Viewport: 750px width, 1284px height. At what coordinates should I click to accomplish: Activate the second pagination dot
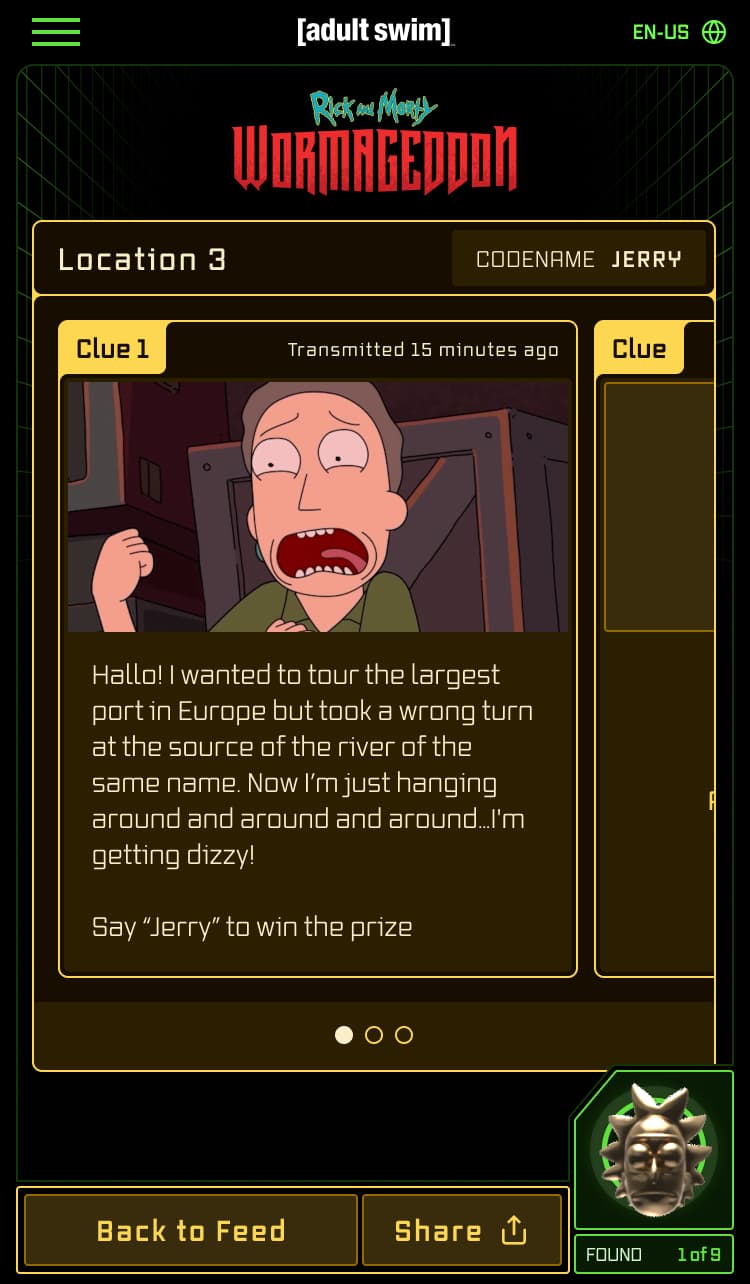(374, 1035)
